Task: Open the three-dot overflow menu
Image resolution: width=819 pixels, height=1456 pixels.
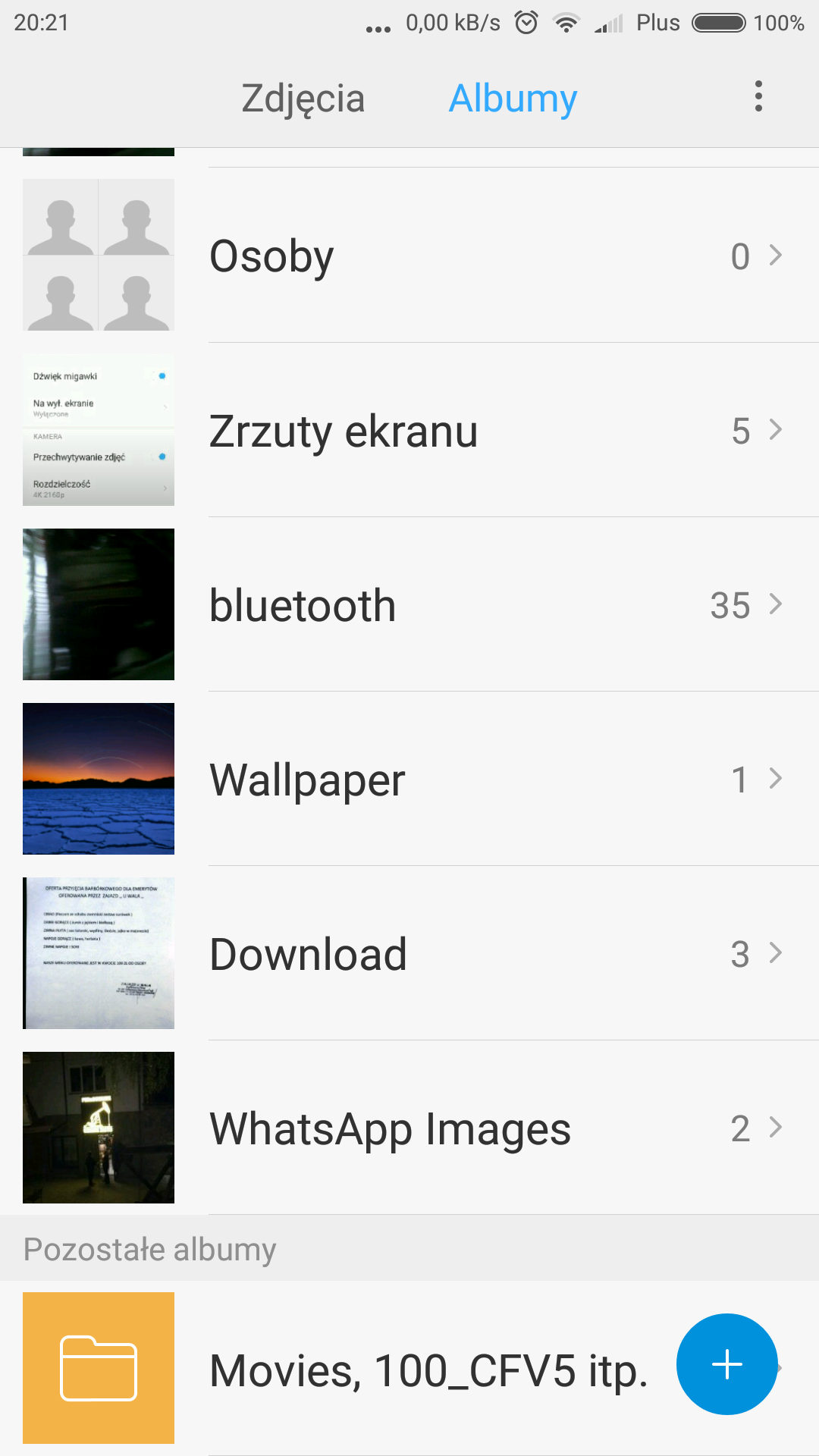Action: (x=758, y=97)
